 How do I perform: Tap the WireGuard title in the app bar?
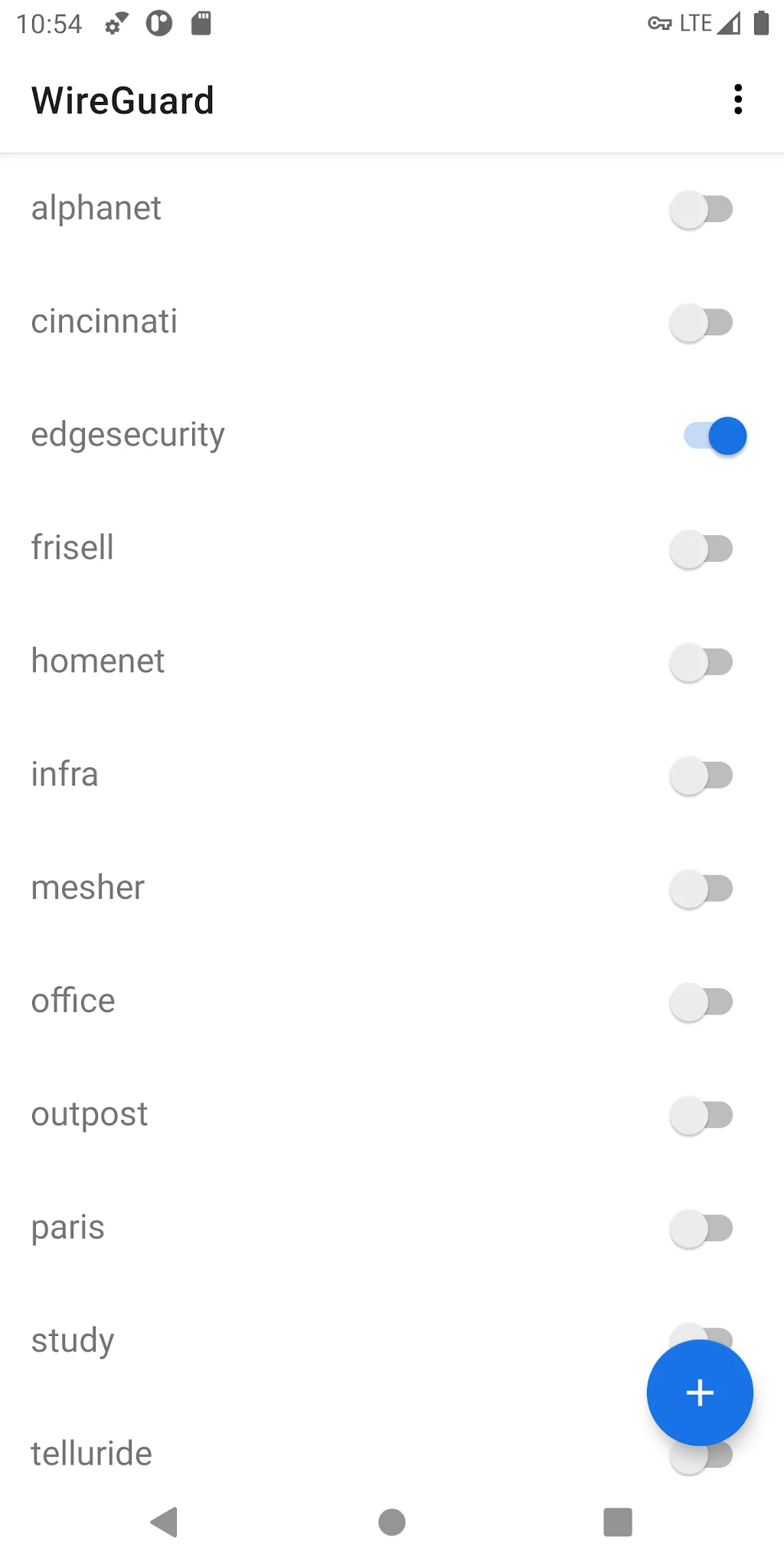(x=122, y=100)
